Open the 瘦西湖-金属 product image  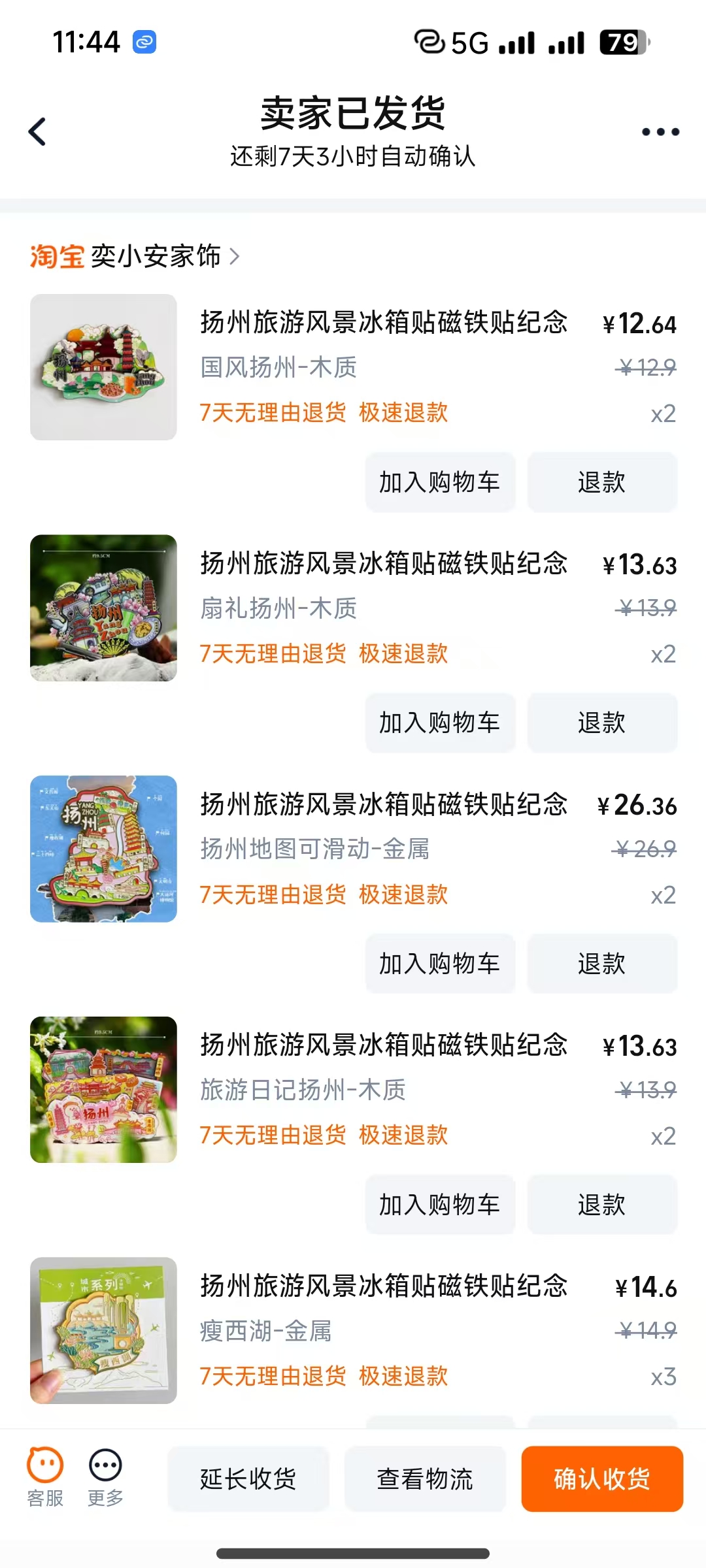[x=103, y=1330]
